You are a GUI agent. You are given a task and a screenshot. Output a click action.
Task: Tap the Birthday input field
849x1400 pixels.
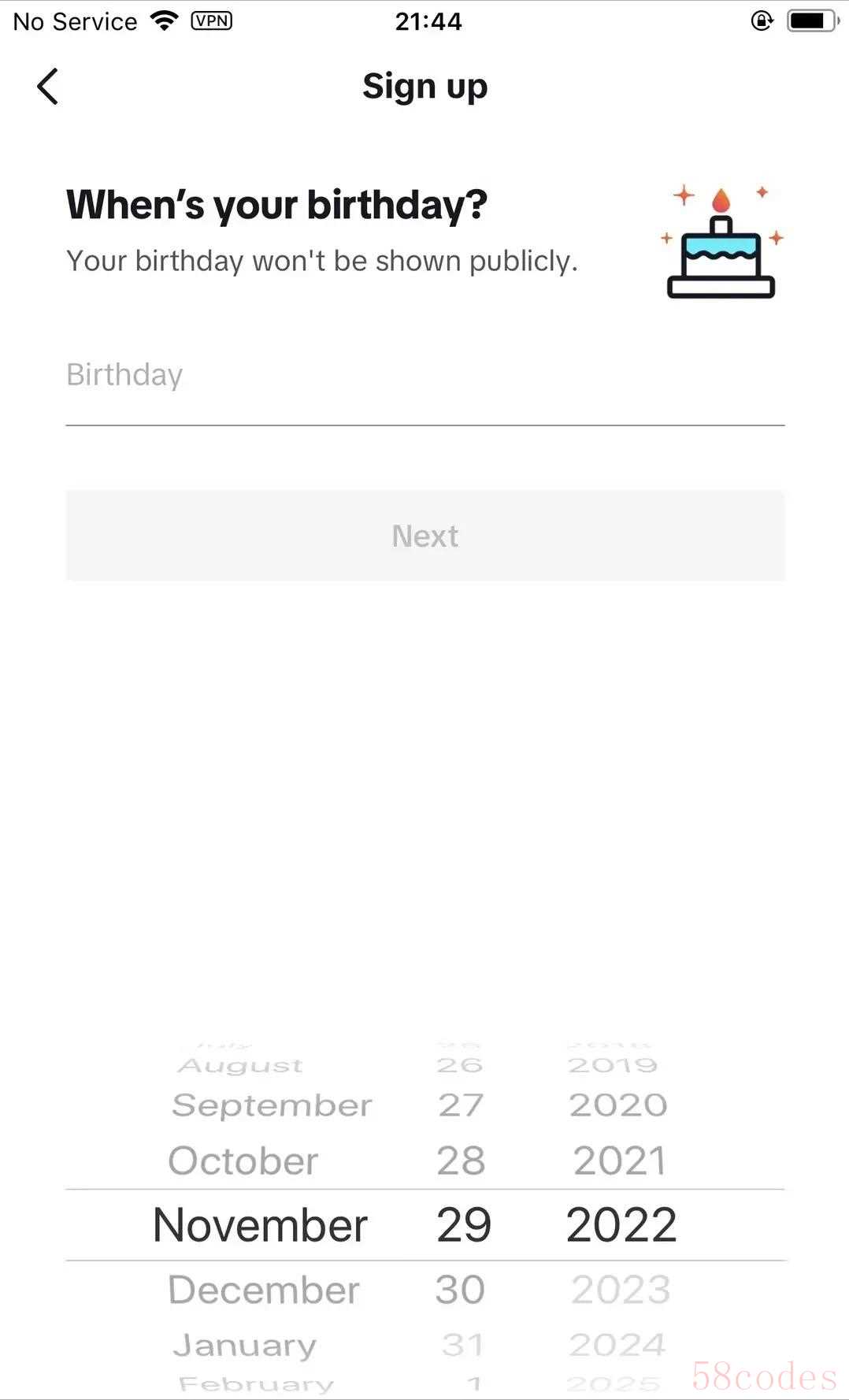pyautogui.click(x=425, y=375)
